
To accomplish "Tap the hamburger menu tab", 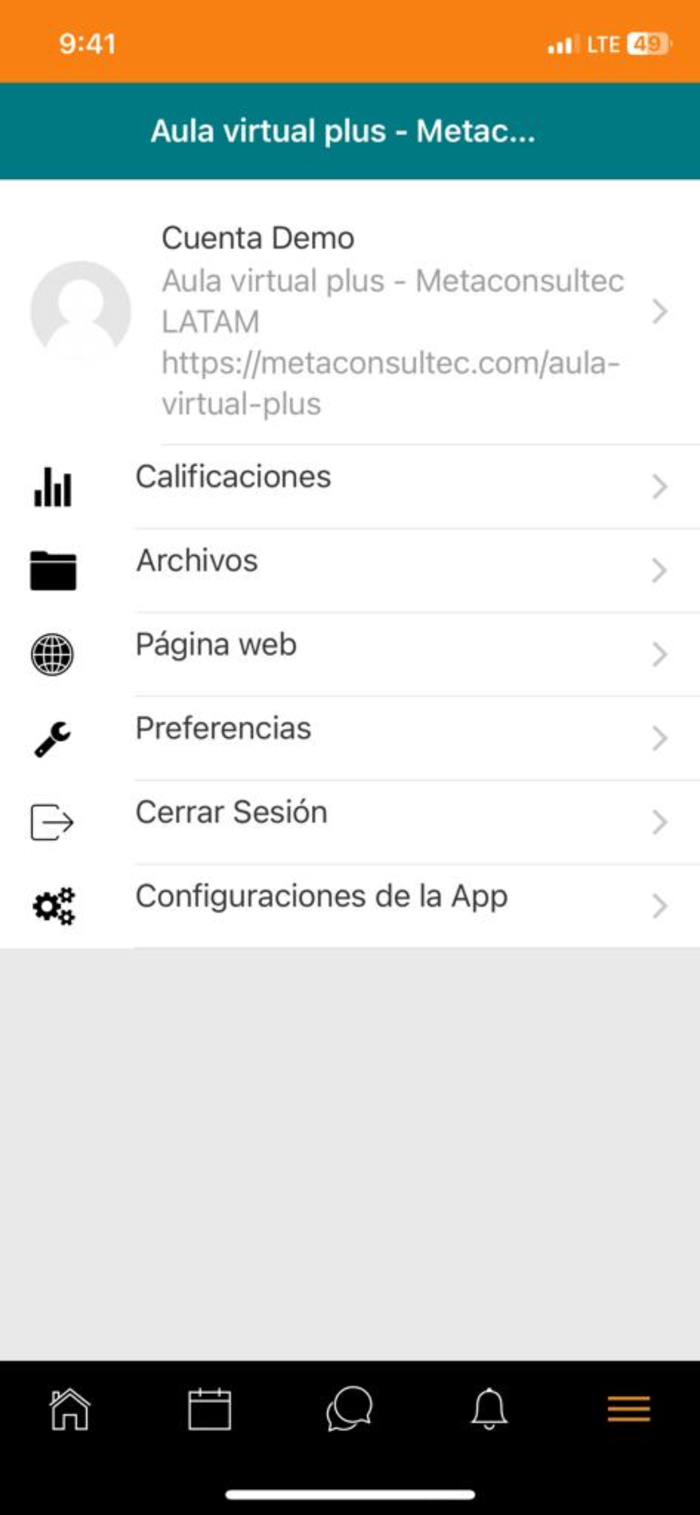I will click(x=629, y=1410).
